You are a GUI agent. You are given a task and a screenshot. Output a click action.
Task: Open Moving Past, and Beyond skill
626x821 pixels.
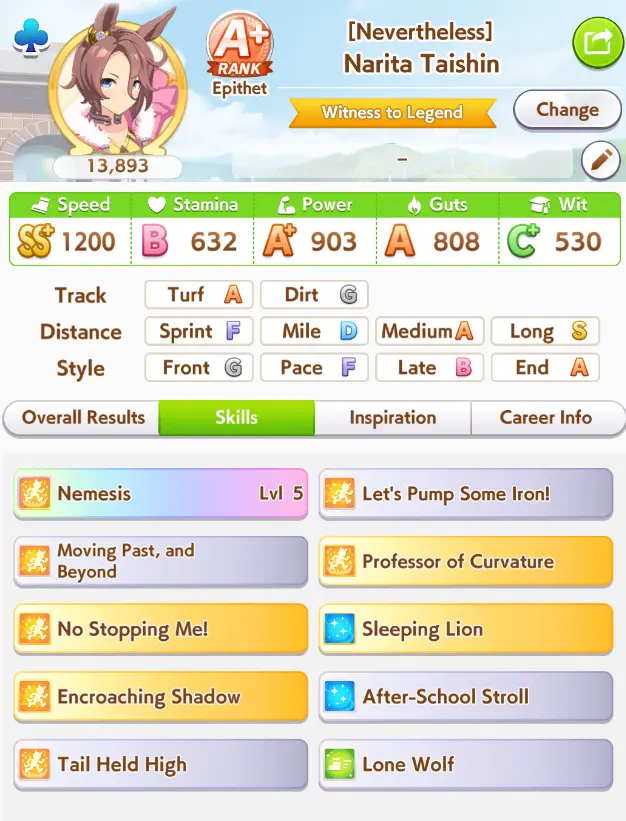[x=160, y=561]
